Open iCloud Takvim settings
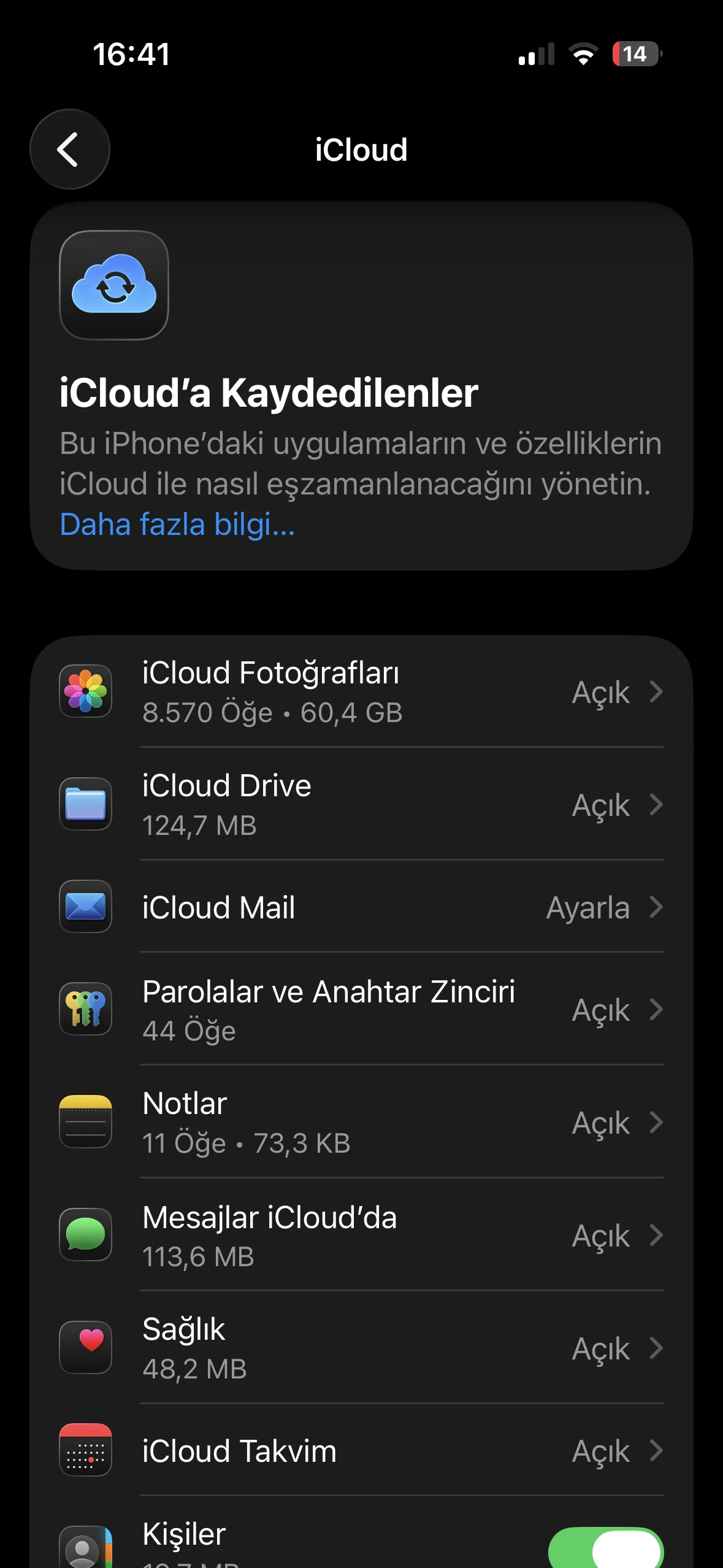723x1568 pixels. (x=361, y=1451)
